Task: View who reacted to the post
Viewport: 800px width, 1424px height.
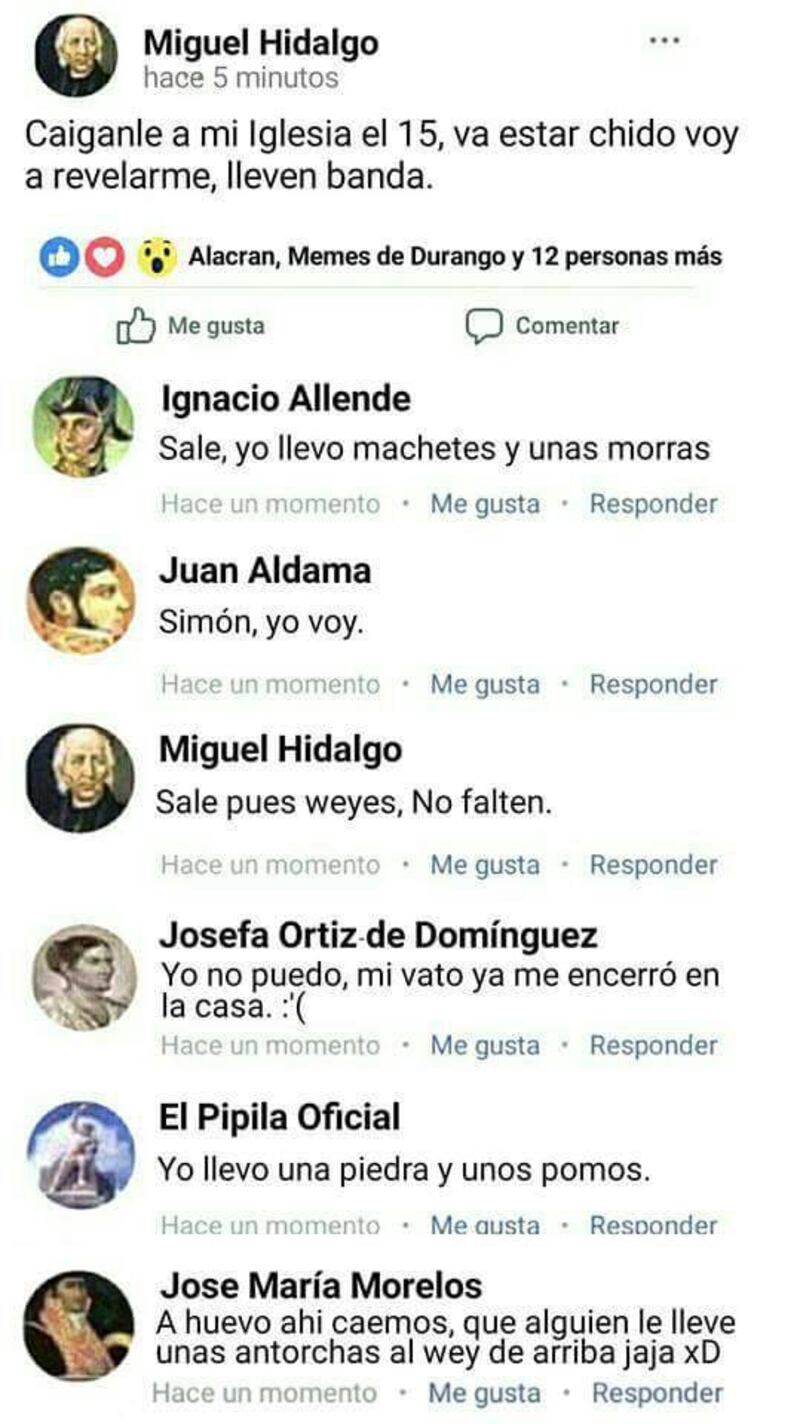Action: 455,257
